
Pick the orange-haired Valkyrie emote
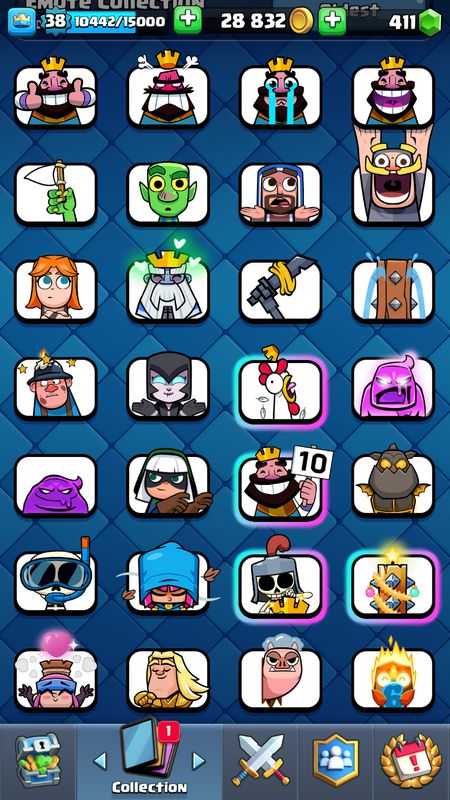[x=56, y=290]
